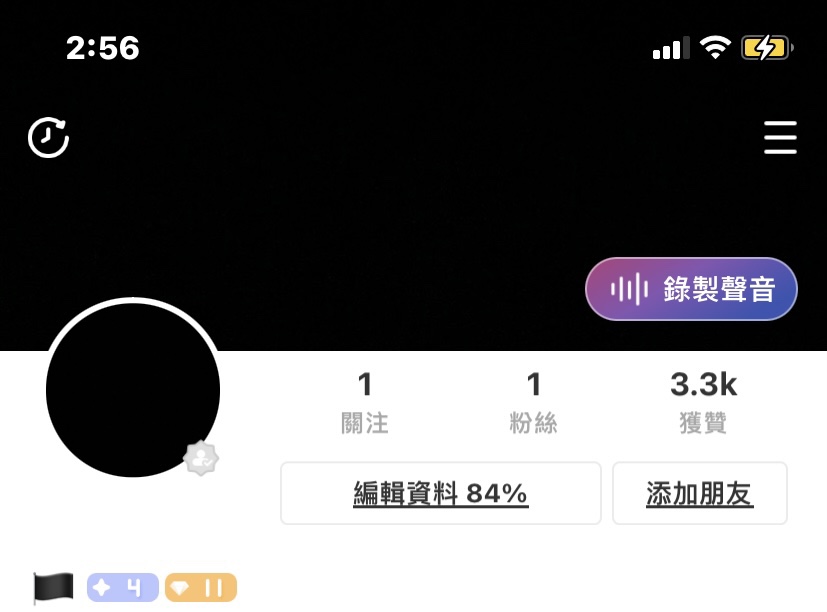This screenshot has height=612, width=827.
Task: Tap 添加朋友 to add friends
Action: coord(699,493)
